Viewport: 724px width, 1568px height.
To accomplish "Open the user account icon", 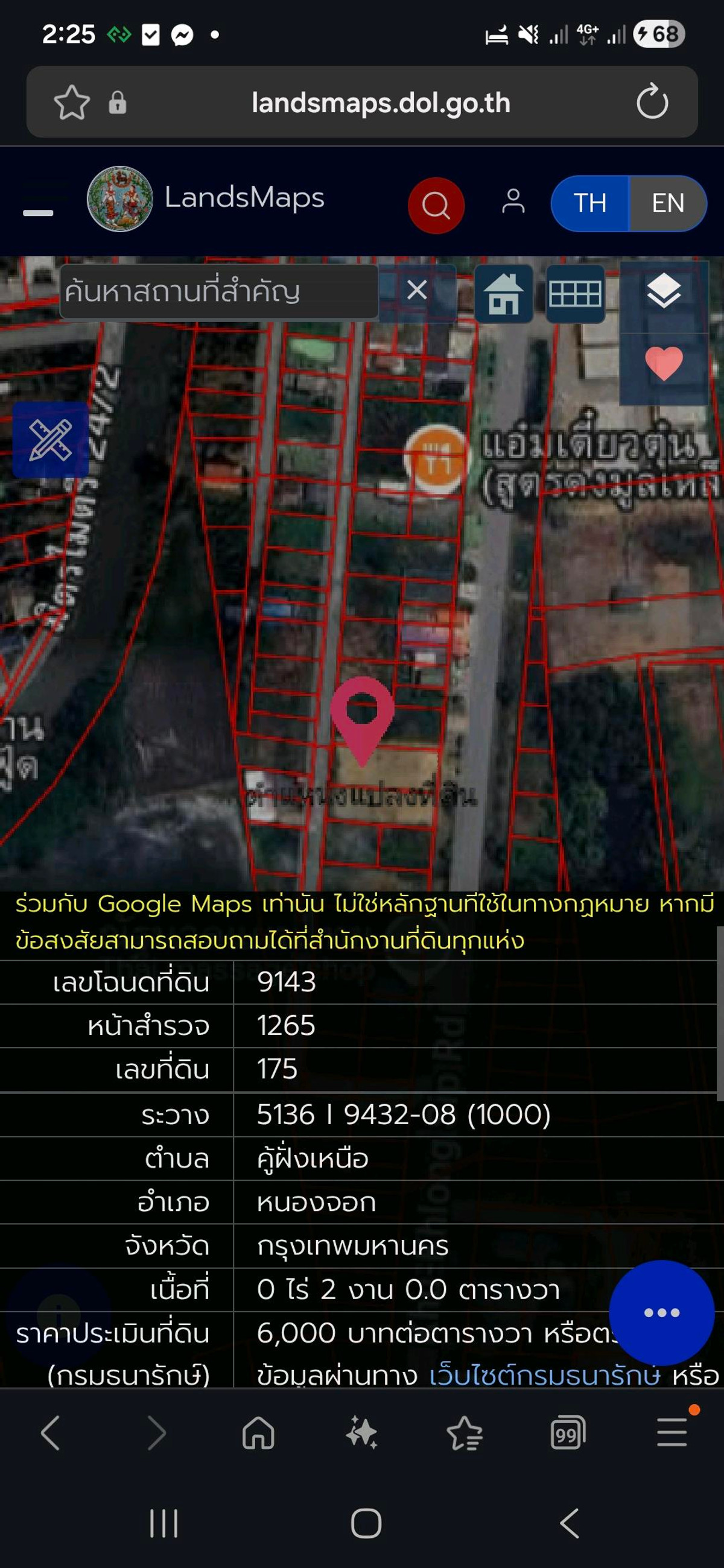I will point(513,201).
